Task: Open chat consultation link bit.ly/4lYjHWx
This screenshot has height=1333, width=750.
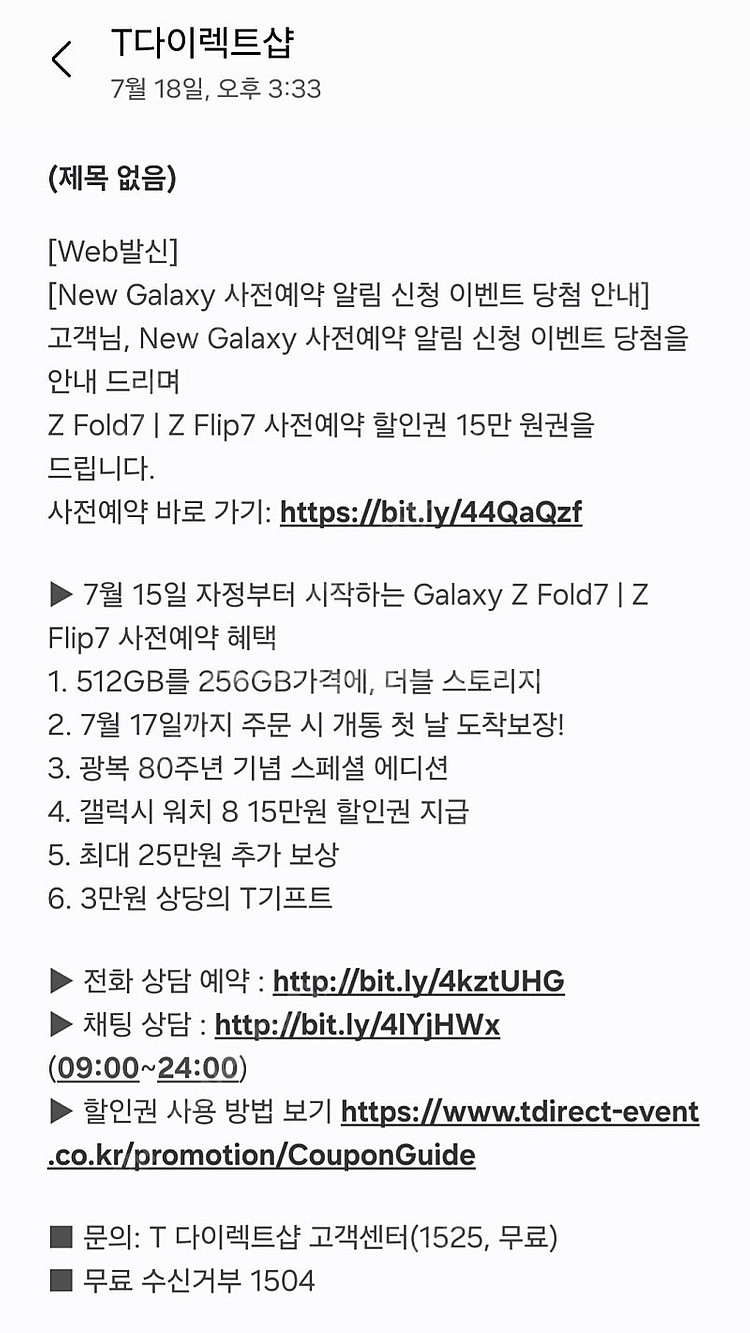Action: click(x=357, y=1025)
